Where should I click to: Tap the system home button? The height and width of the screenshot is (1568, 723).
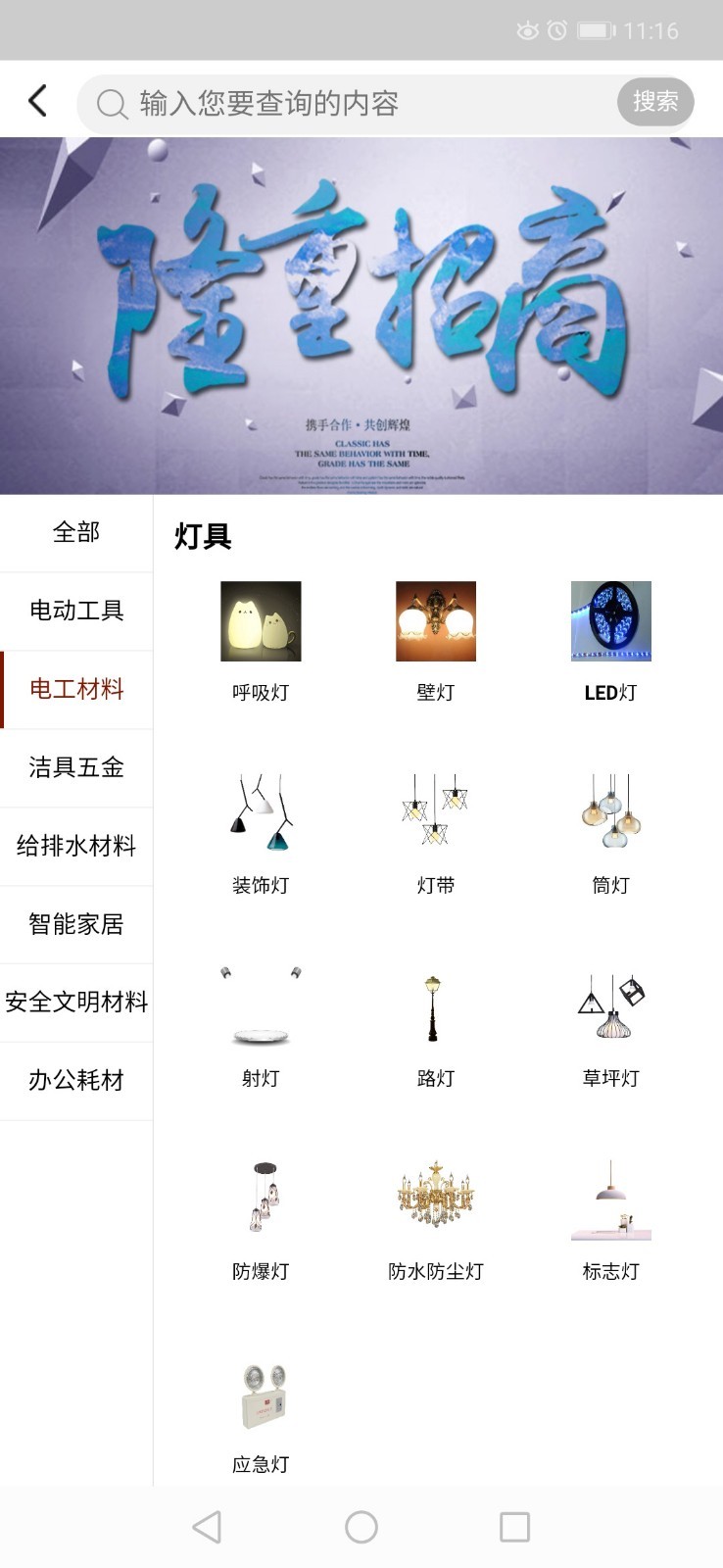(x=361, y=1527)
